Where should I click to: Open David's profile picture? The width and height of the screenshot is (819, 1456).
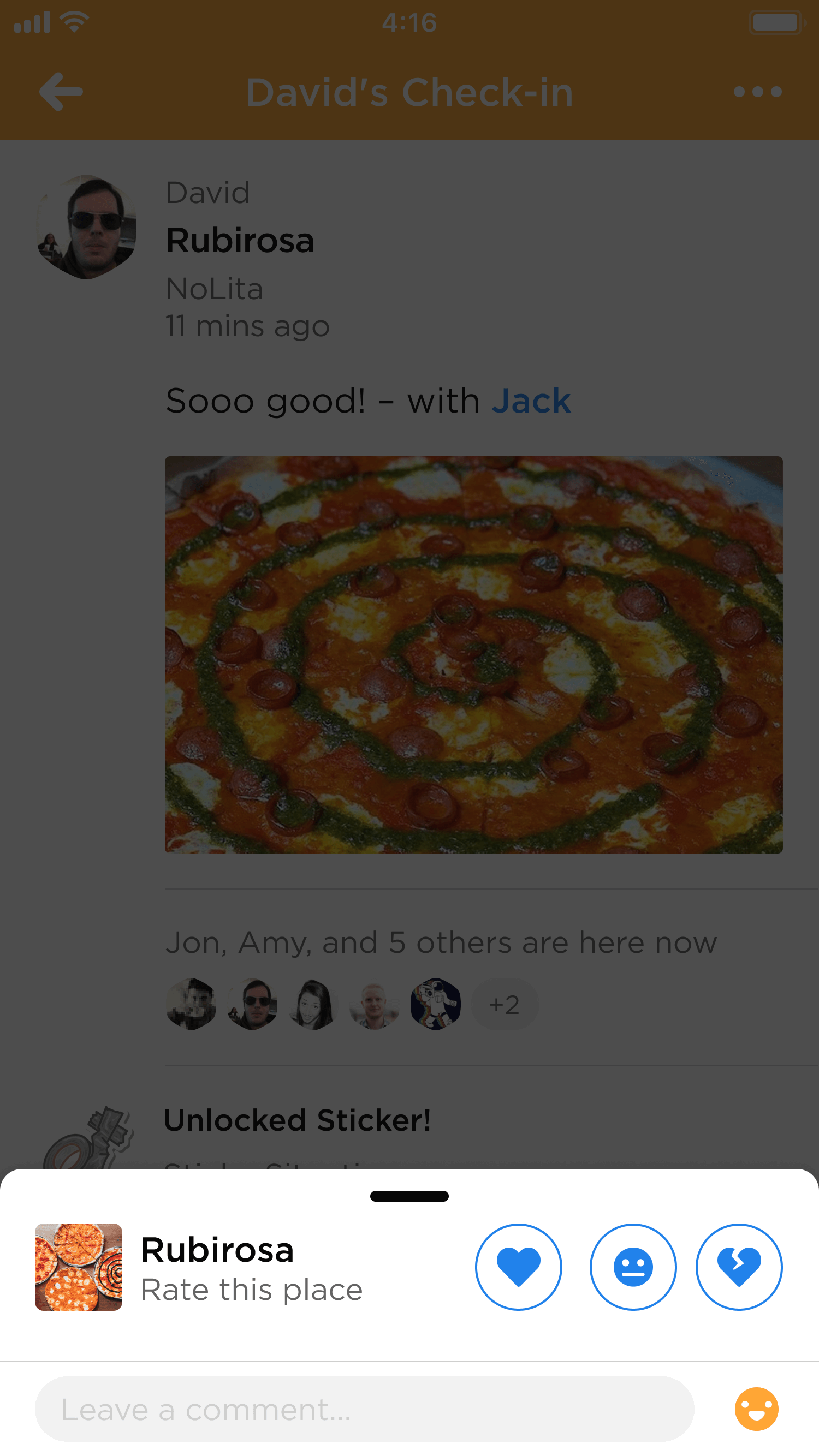point(86,227)
